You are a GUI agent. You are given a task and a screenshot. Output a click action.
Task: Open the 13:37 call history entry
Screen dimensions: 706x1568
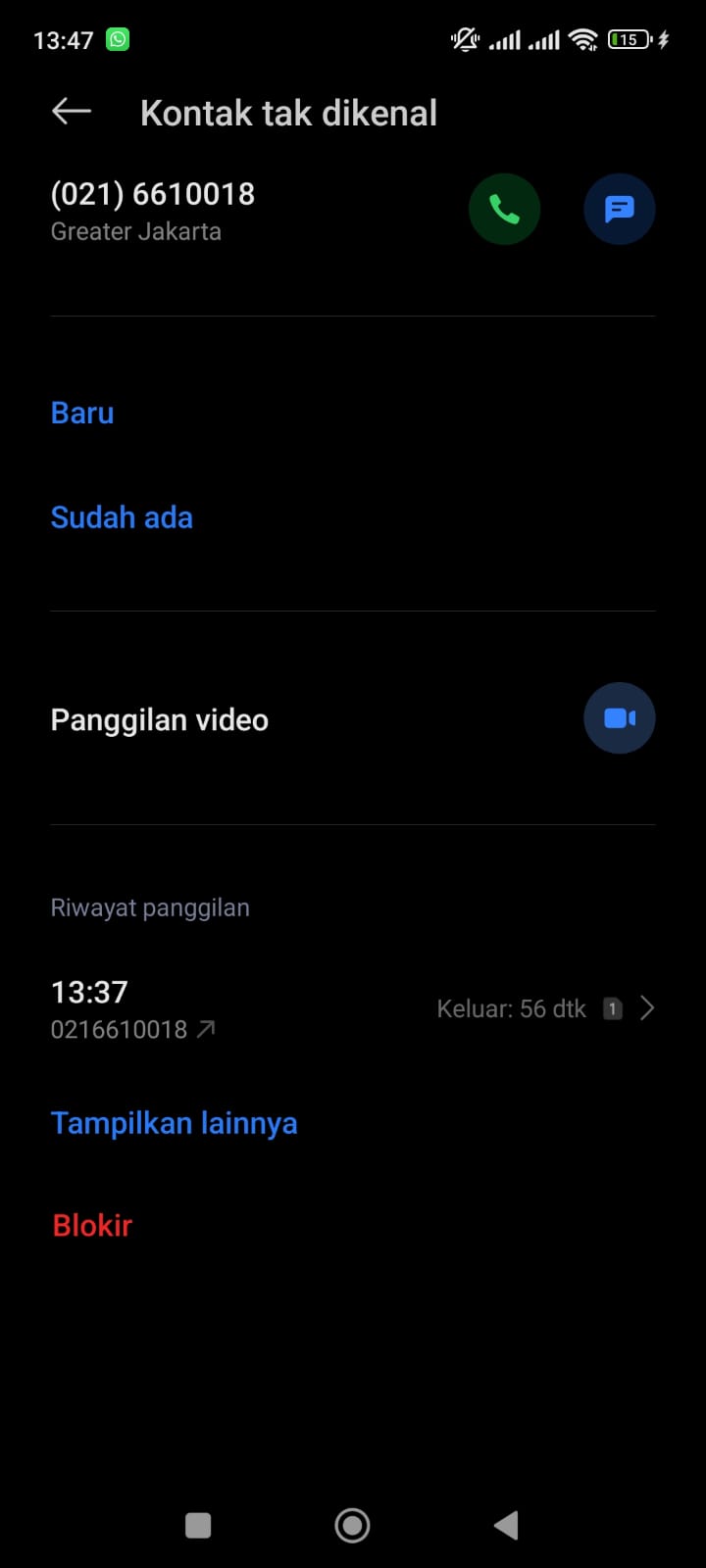(x=88, y=992)
